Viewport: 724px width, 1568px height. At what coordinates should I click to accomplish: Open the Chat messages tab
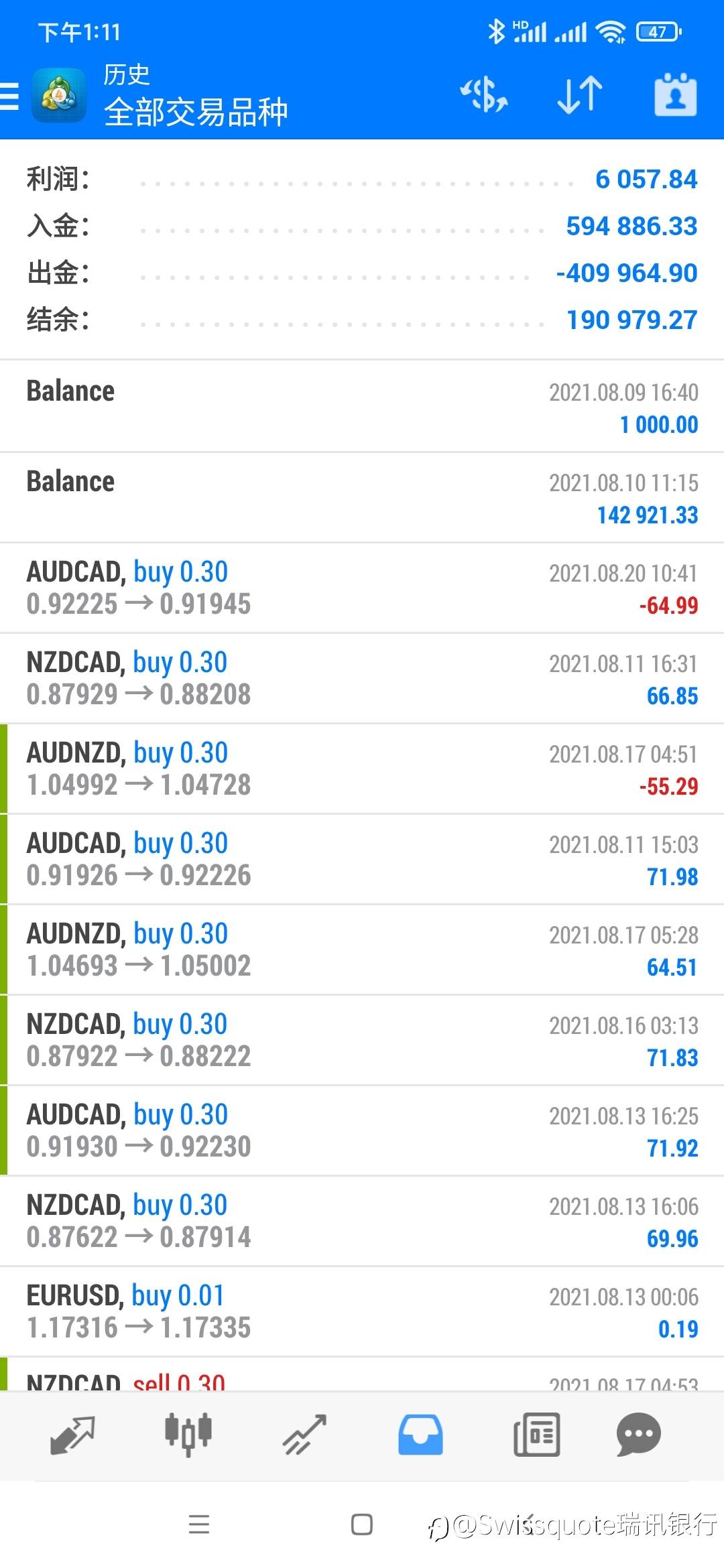point(638,1435)
